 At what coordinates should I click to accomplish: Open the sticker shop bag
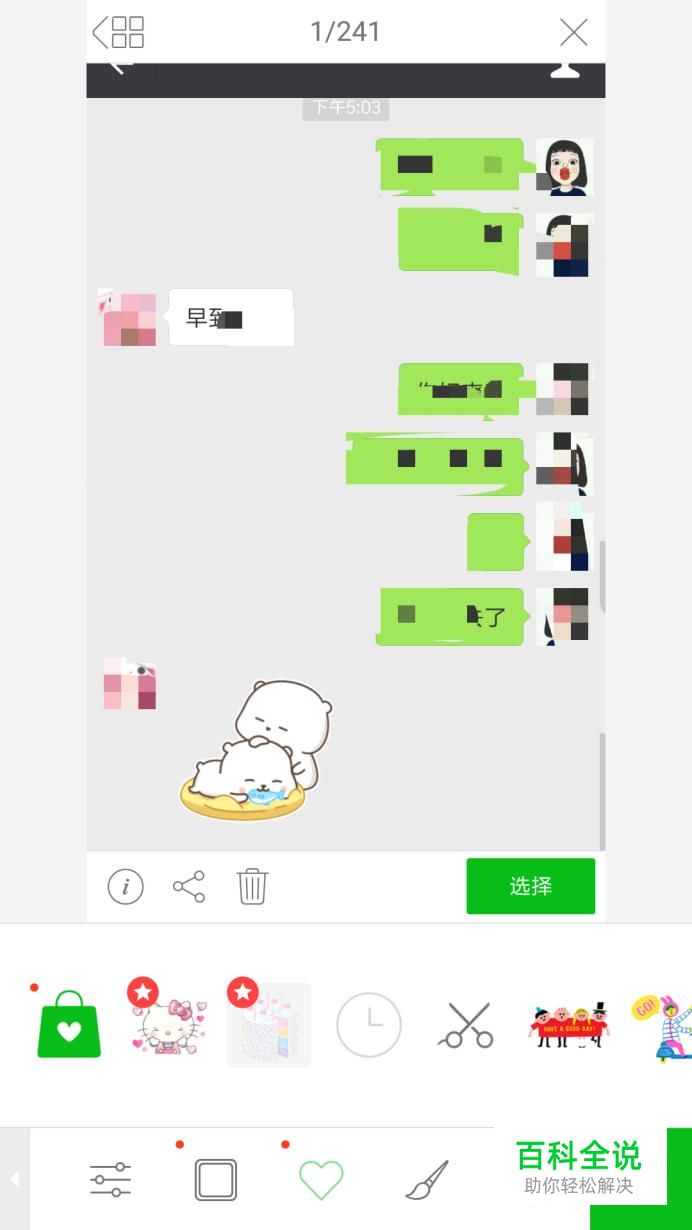pos(69,1025)
